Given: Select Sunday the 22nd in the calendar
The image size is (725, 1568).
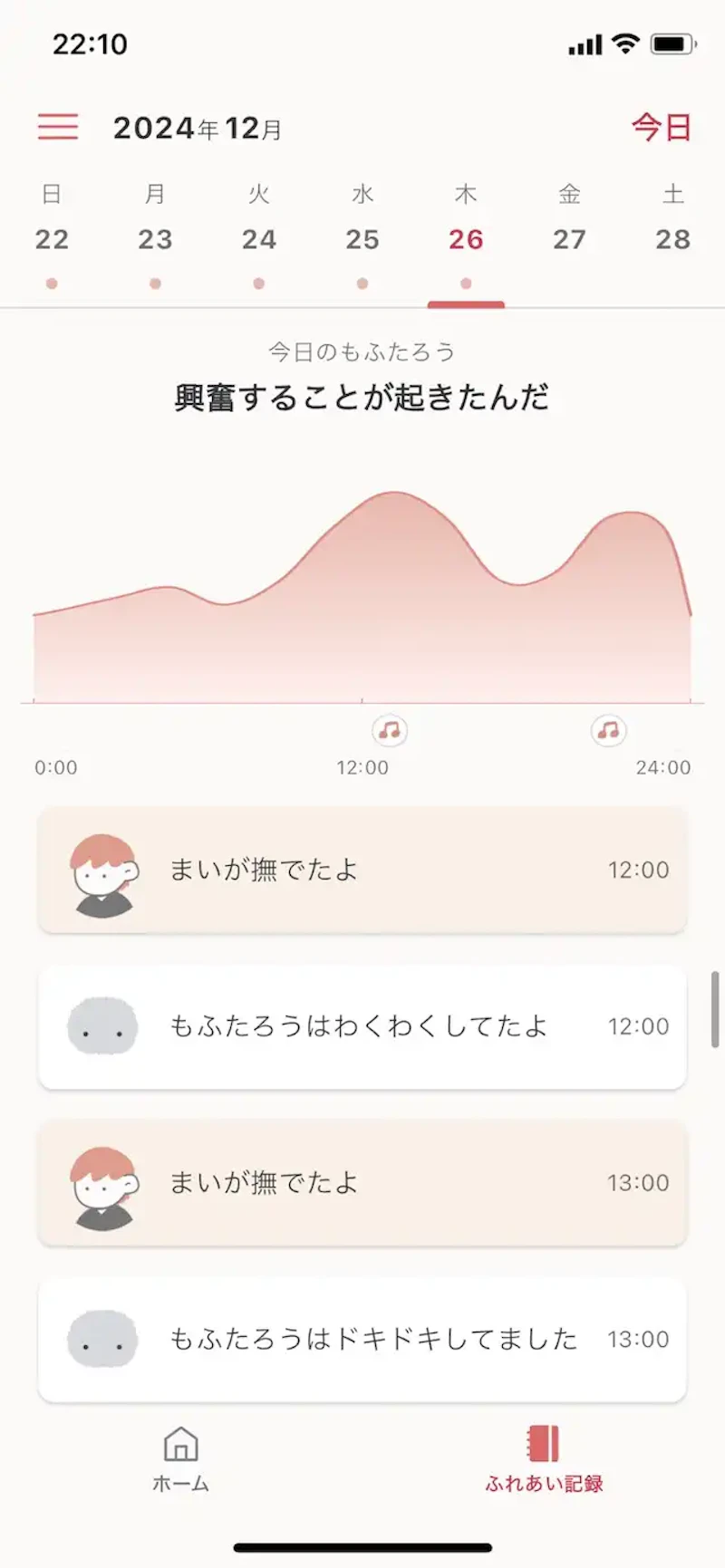Looking at the screenshot, I should pos(53,239).
